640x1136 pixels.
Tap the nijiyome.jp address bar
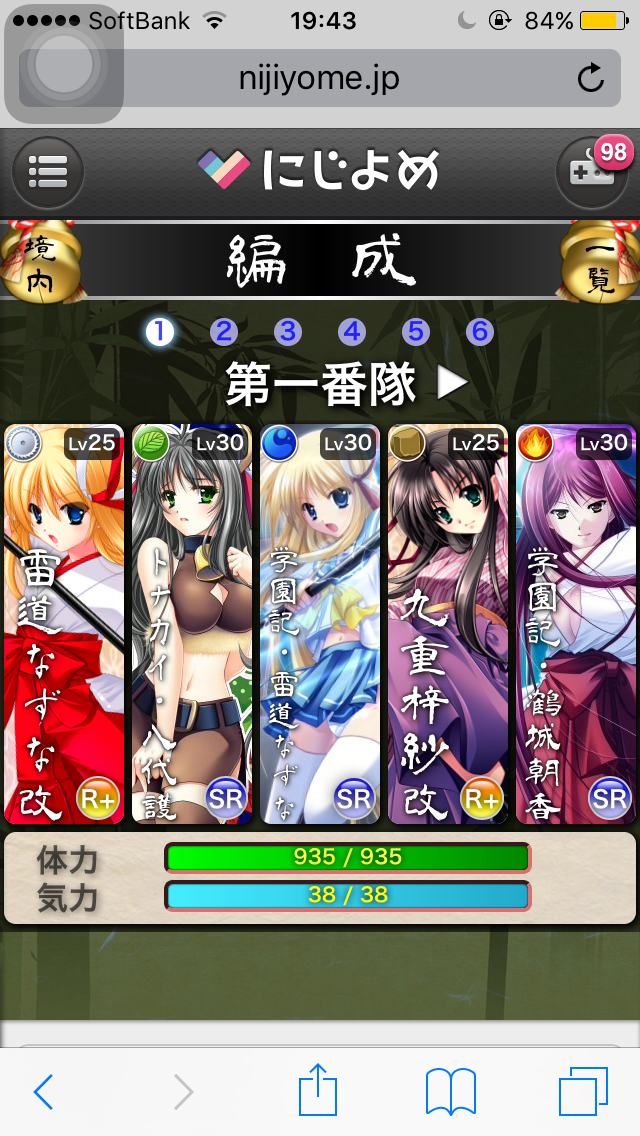tap(320, 78)
